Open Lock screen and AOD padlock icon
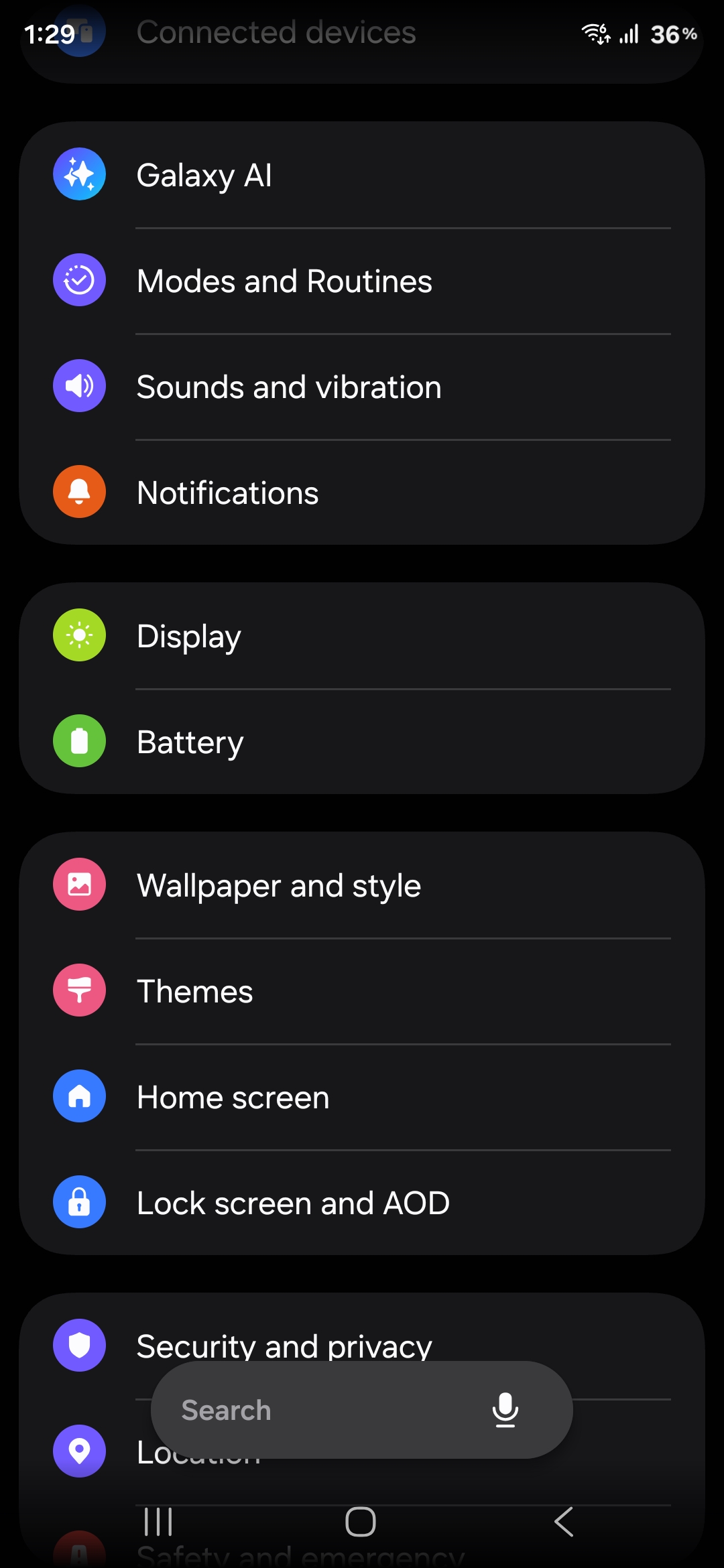The height and width of the screenshot is (1568, 724). coord(79,1202)
